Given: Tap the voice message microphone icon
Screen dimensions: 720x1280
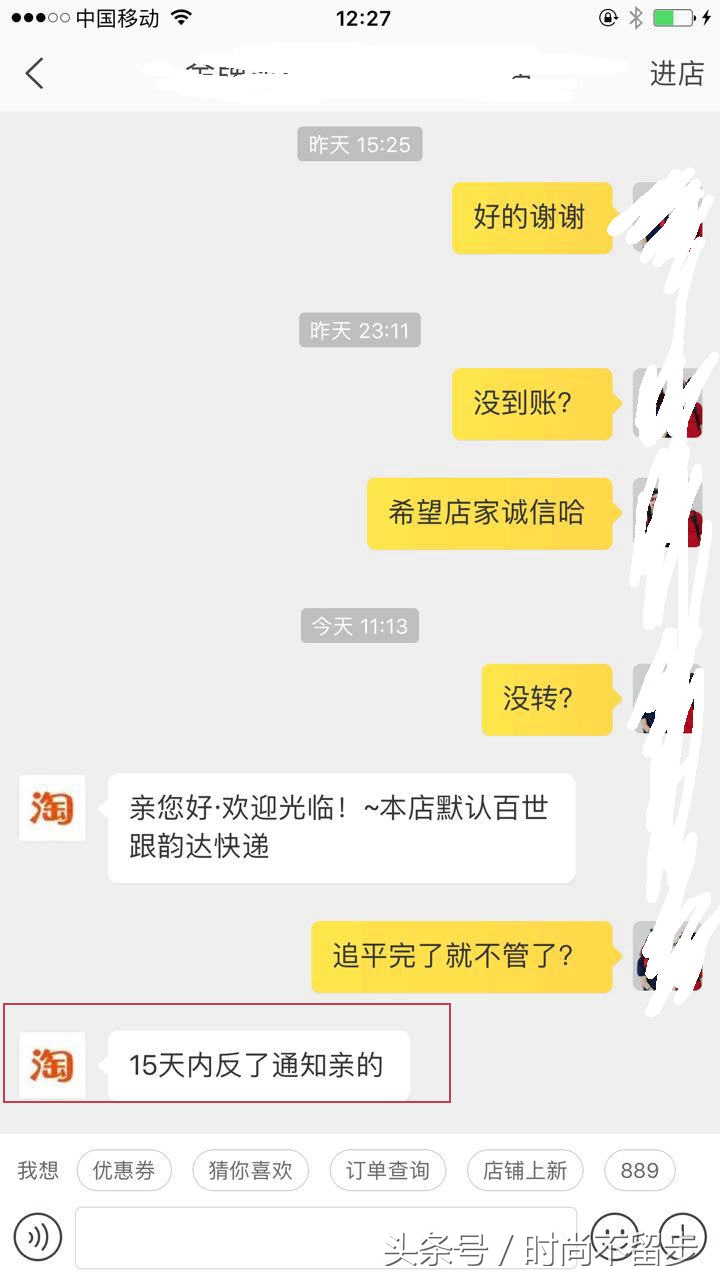Looking at the screenshot, I should pyautogui.click(x=38, y=1237).
